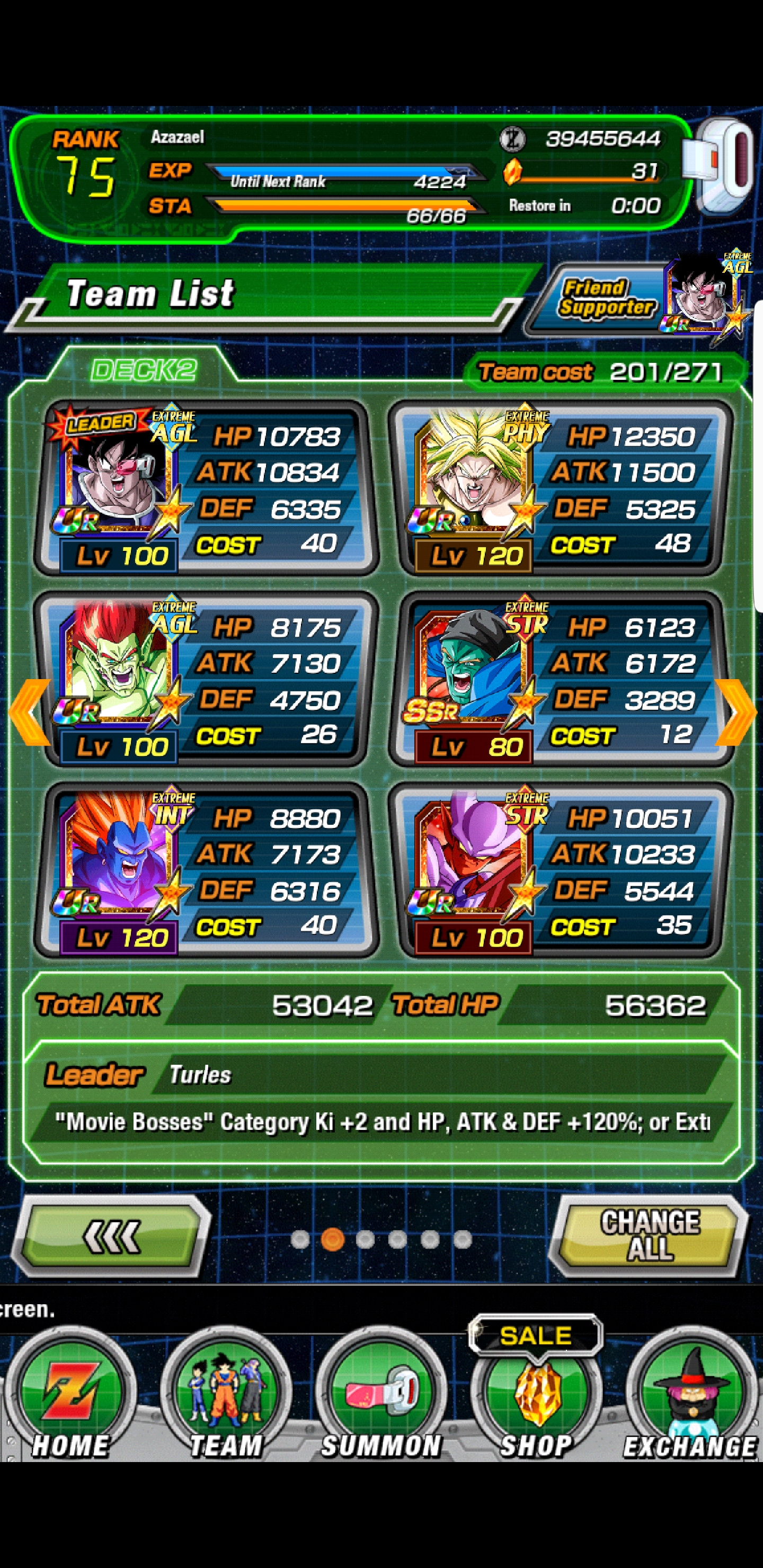Tap the Change All button
Viewport: 763px width, 1568px height.
pyautogui.click(x=650, y=1236)
